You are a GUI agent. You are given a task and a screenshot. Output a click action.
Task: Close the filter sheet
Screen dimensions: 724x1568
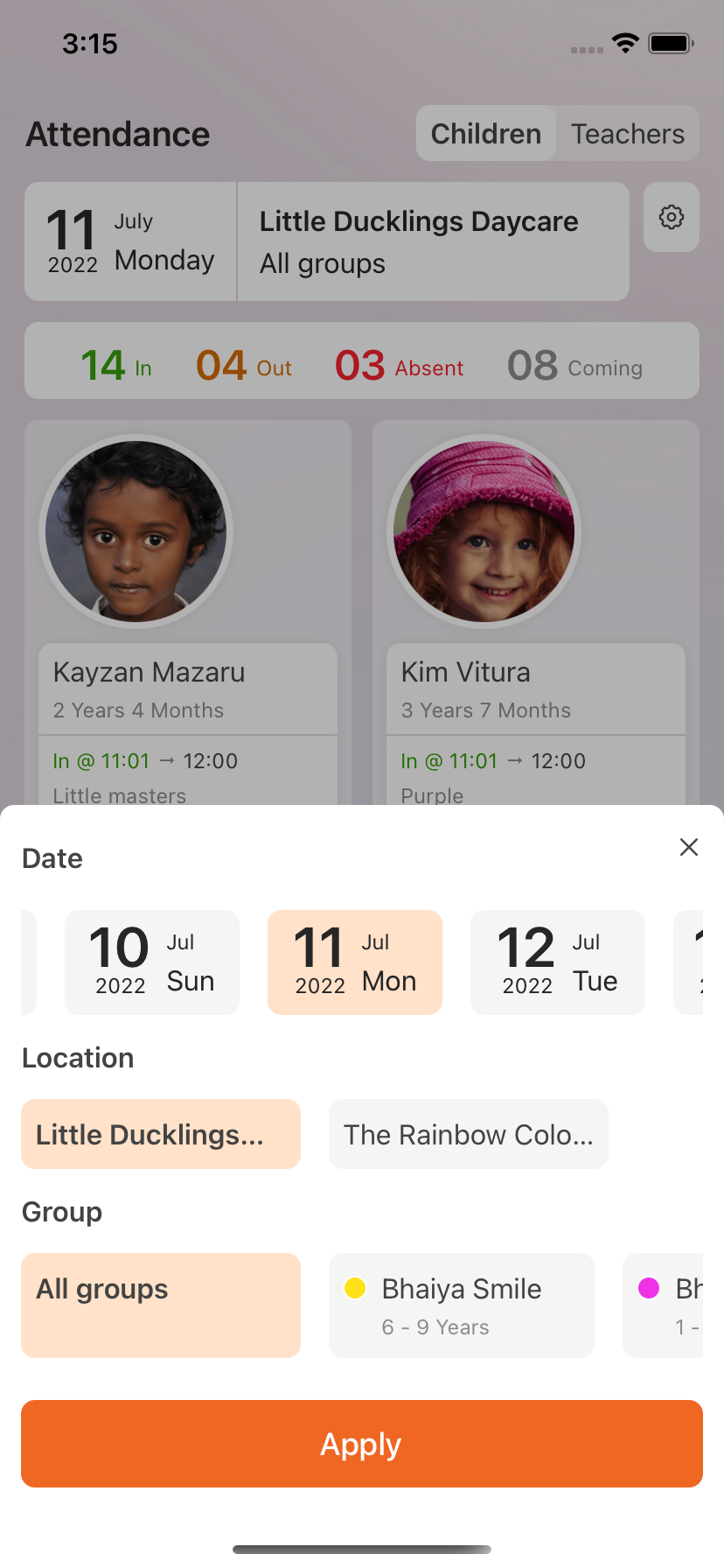[x=689, y=847]
